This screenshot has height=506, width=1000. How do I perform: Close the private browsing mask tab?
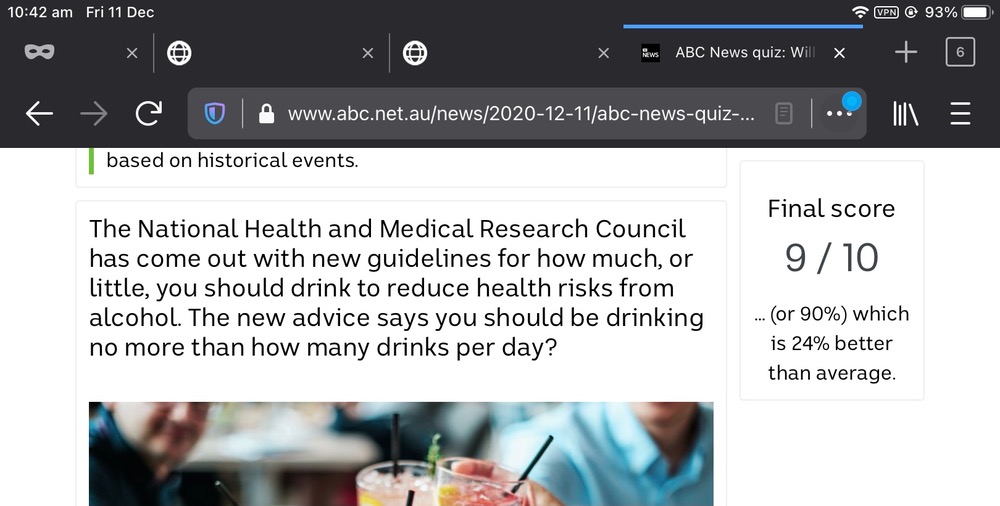(x=132, y=53)
